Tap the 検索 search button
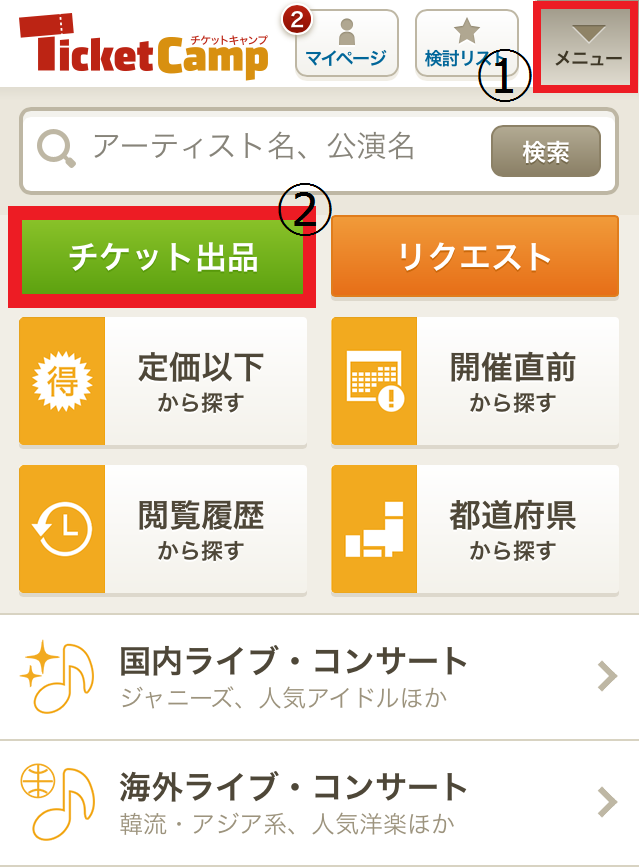639x867 pixels. pyautogui.click(x=545, y=151)
